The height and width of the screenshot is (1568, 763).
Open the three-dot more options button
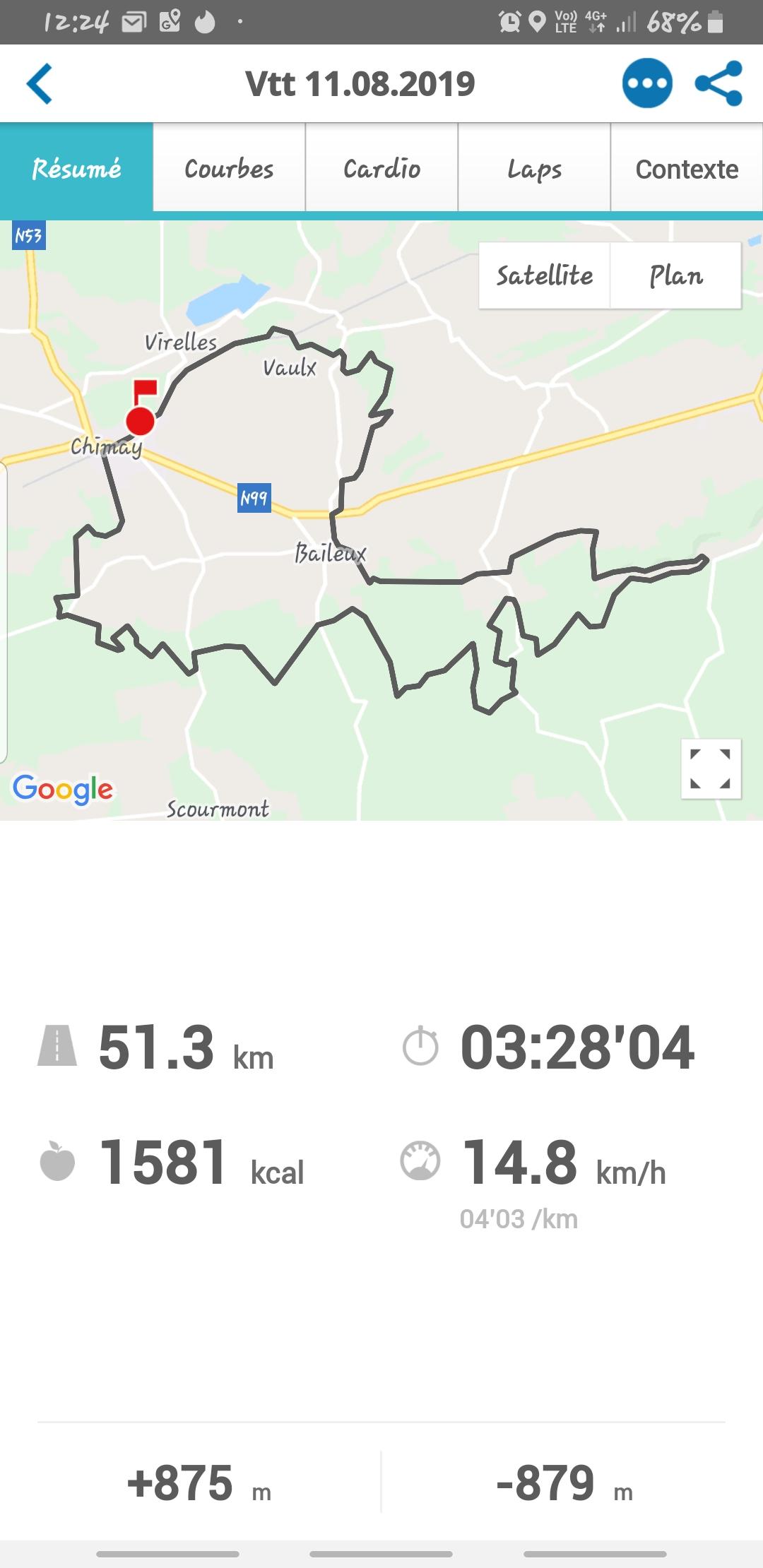(x=647, y=83)
